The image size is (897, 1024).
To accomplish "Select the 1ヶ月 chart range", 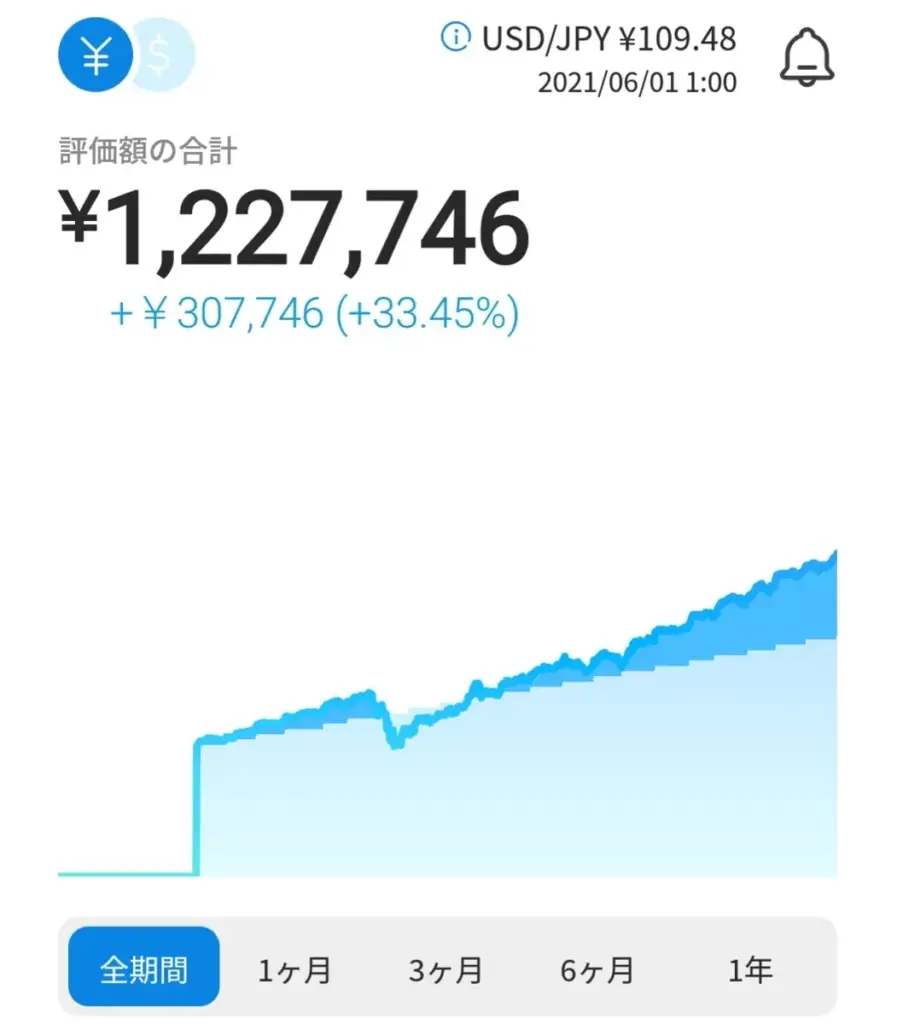I will point(294,969).
